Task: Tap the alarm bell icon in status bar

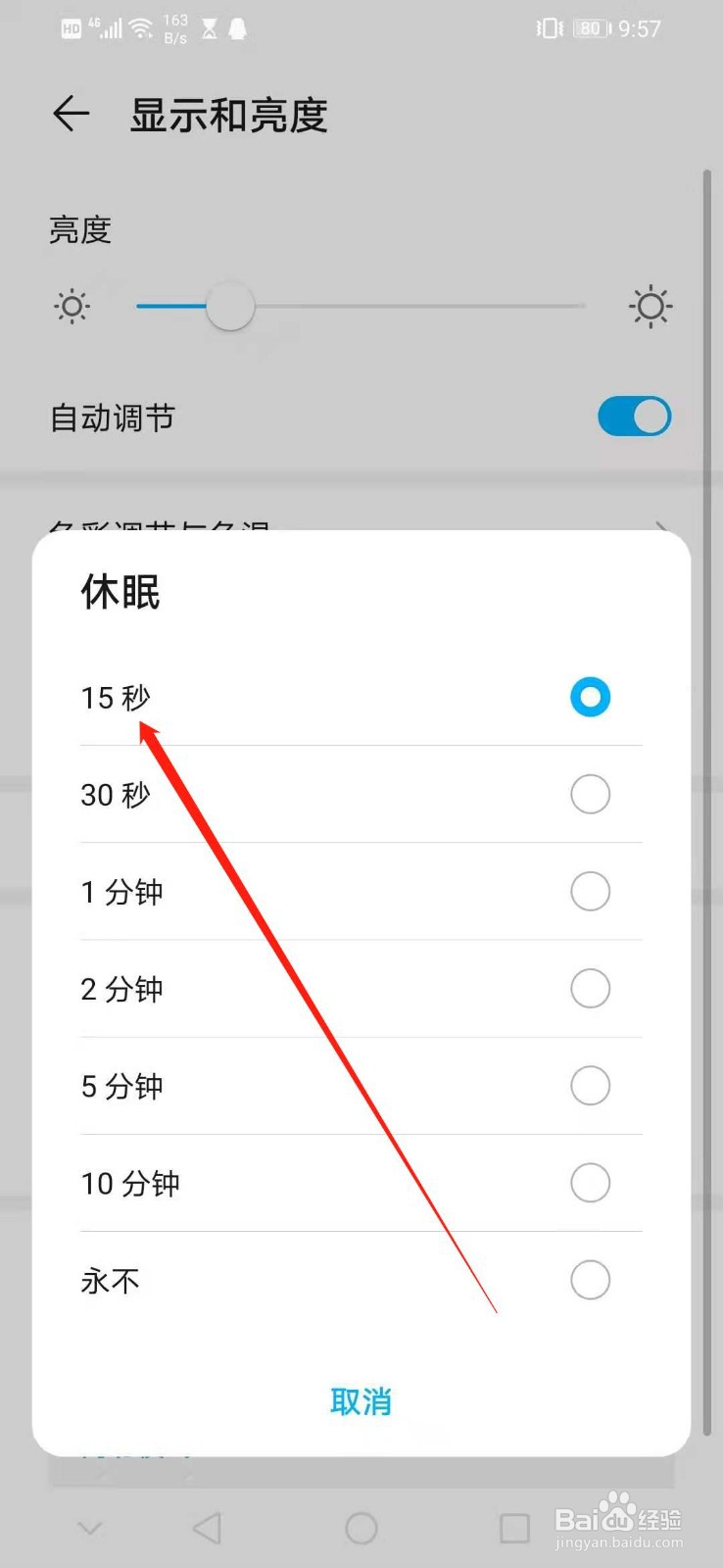Action: click(x=238, y=28)
